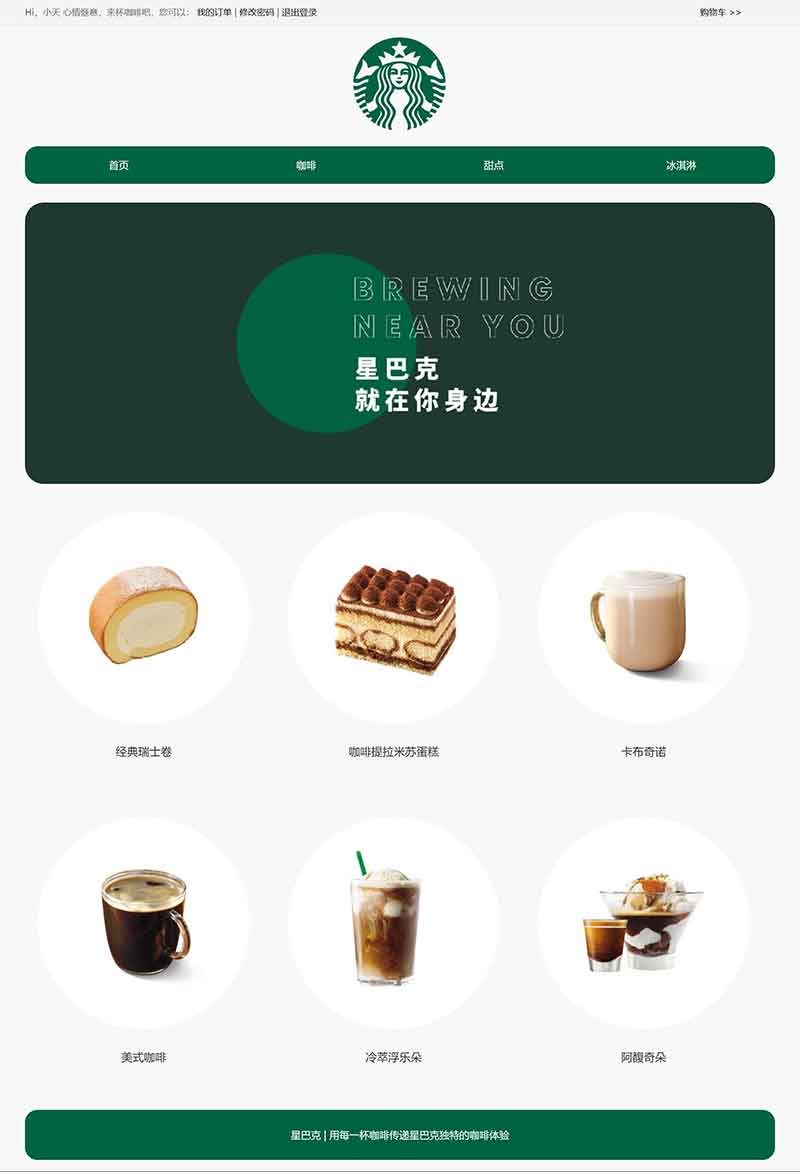This screenshot has height=1172, width=800.
Task: Log out via 退出登录
Action: (299, 13)
